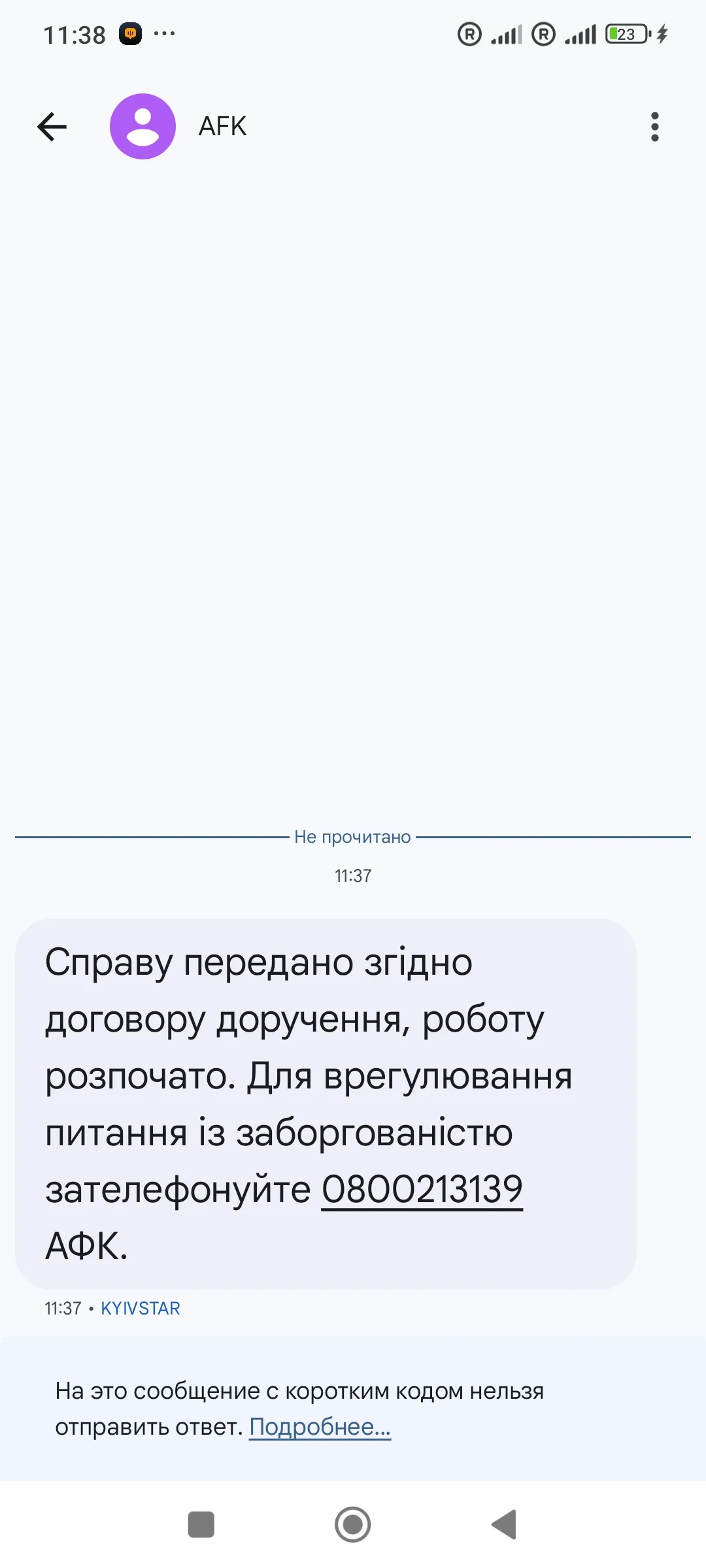Tap the system back triangle

[x=505, y=1524]
